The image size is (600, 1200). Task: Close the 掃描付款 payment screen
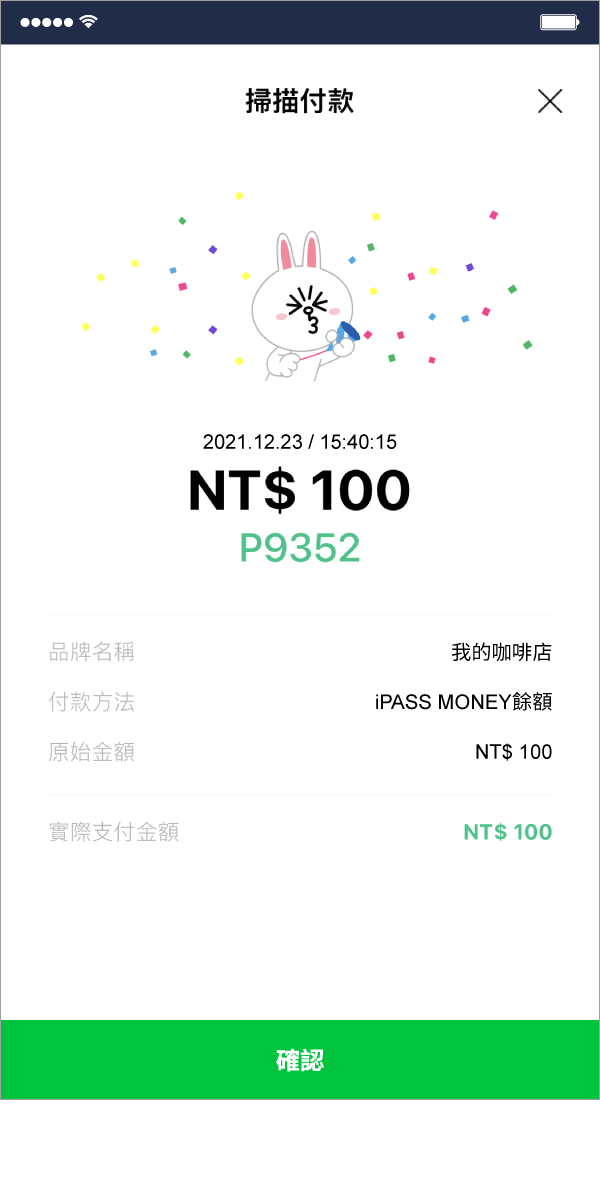pyautogui.click(x=550, y=101)
